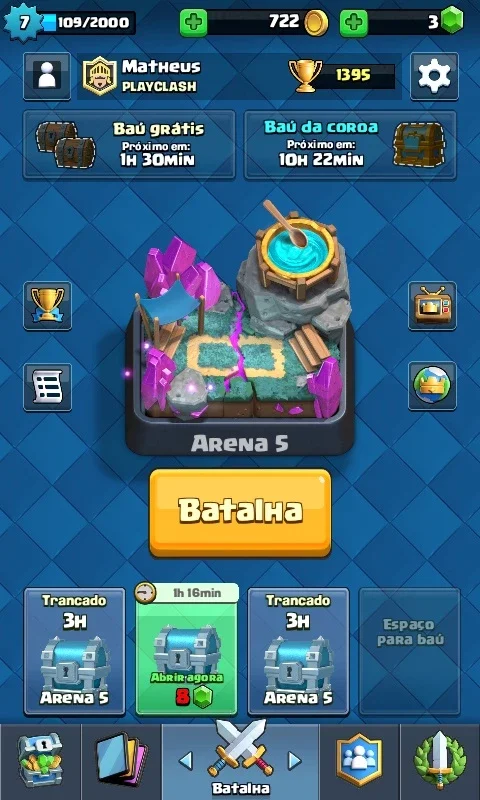Switch to the tournament sword tab

point(440,760)
